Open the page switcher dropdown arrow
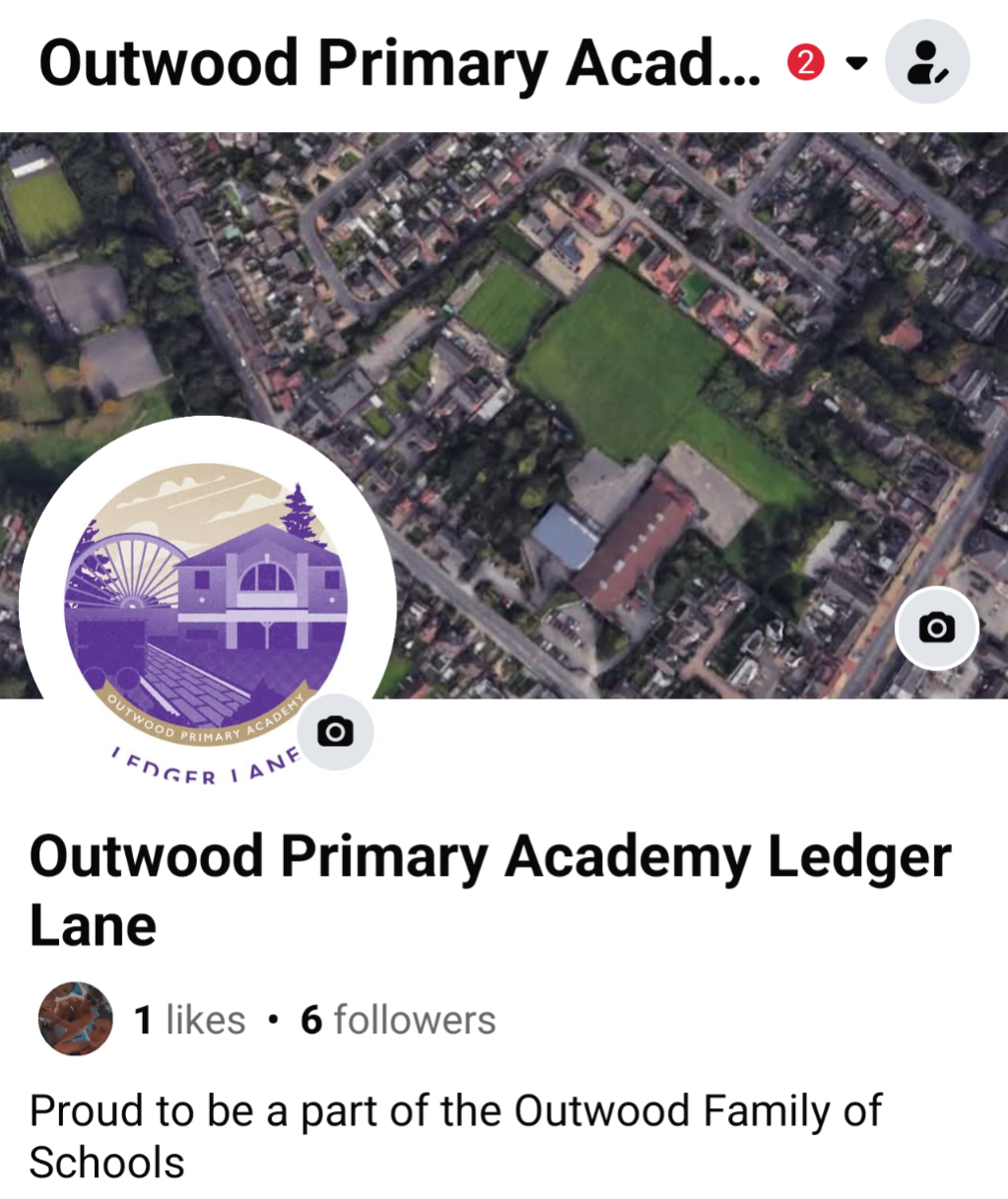This screenshot has width=1008, height=1199. pyautogui.click(x=857, y=64)
